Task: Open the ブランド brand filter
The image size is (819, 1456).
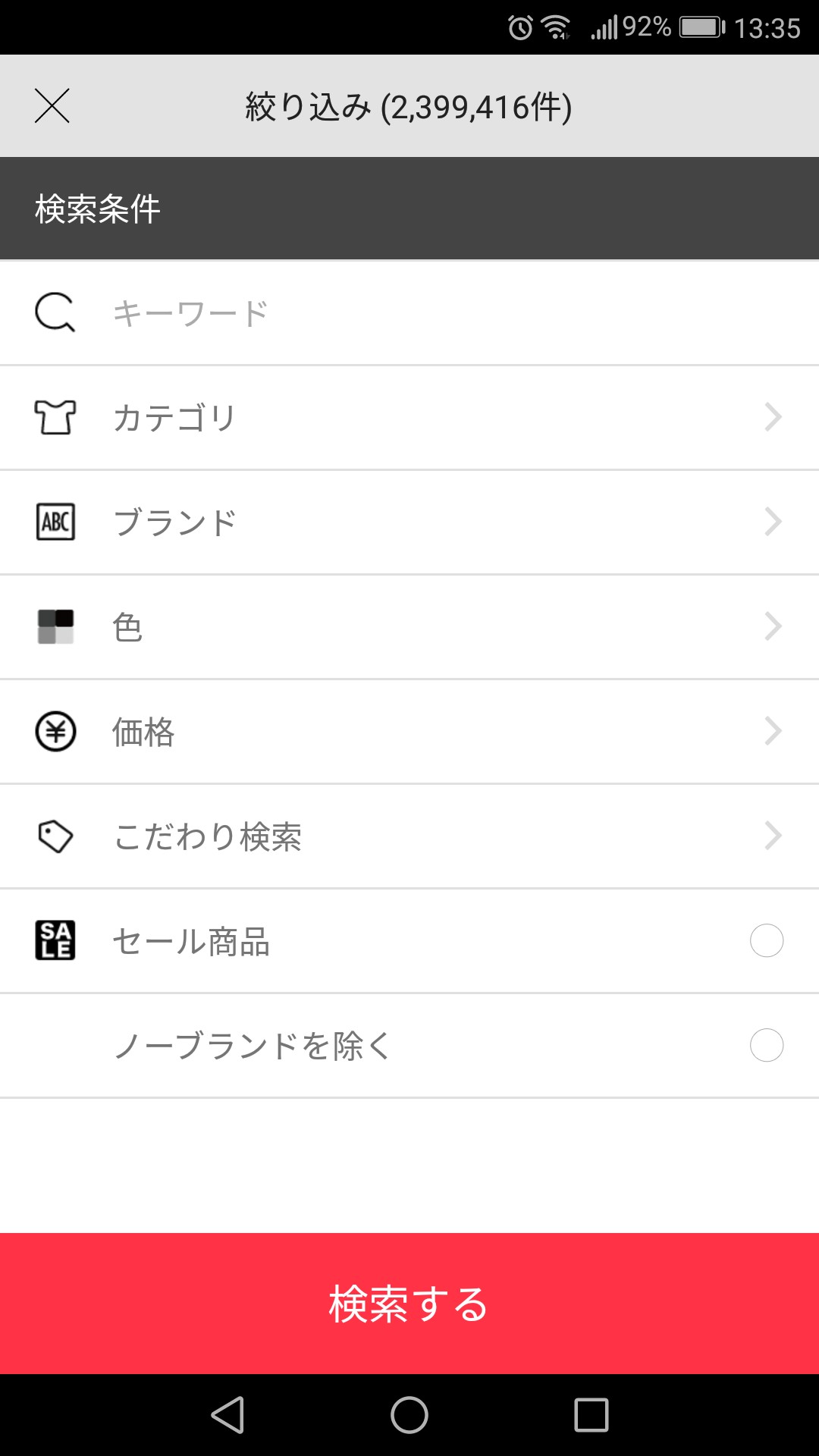Action: (x=409, y=522)
